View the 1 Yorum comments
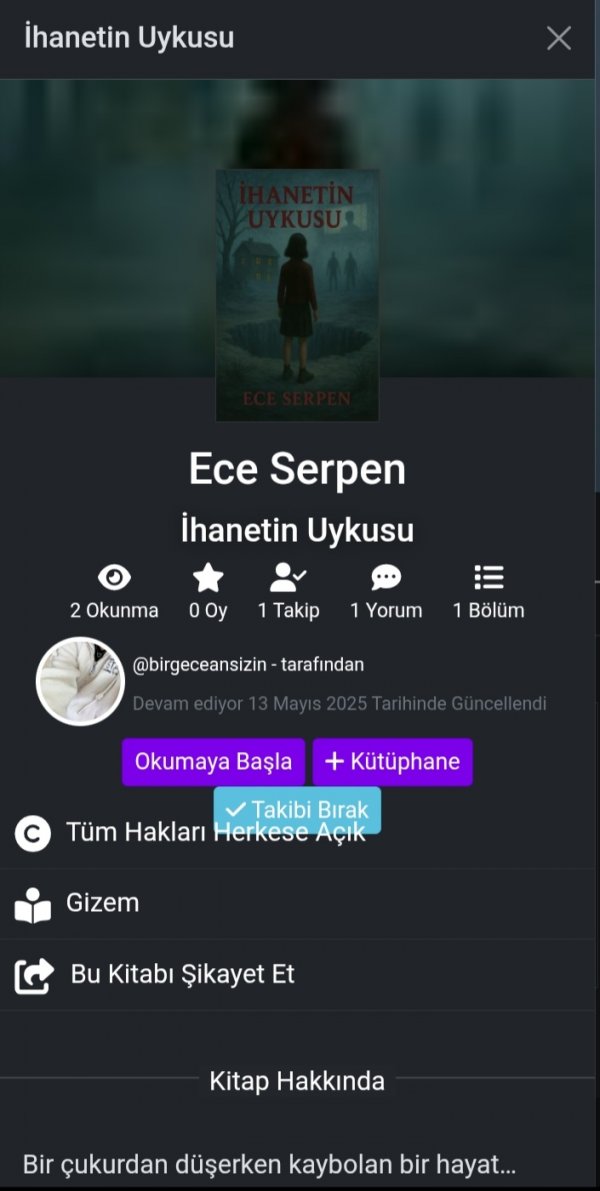 [x=386, y=591]
